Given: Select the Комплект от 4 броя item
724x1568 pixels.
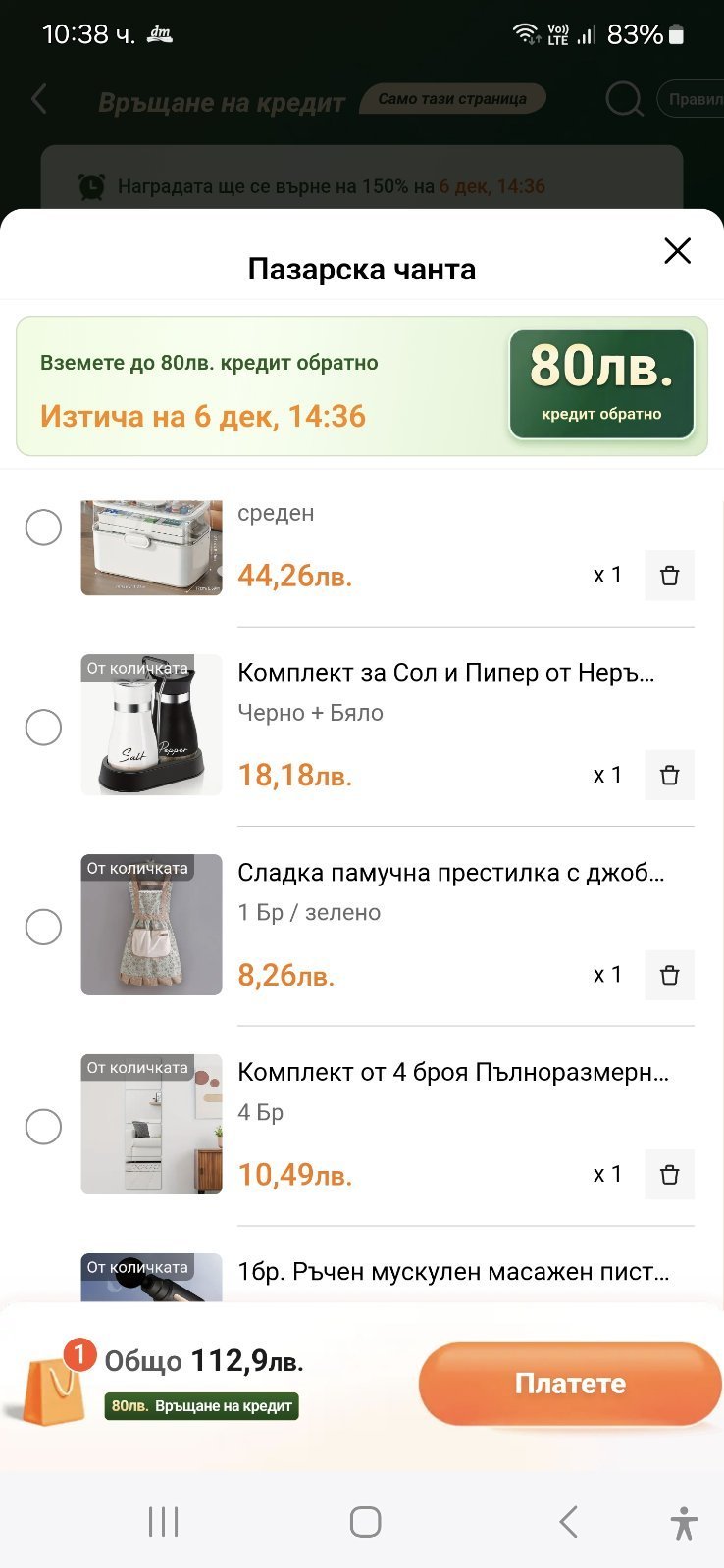Looking at the screenshot, I should click(43, 1127).
